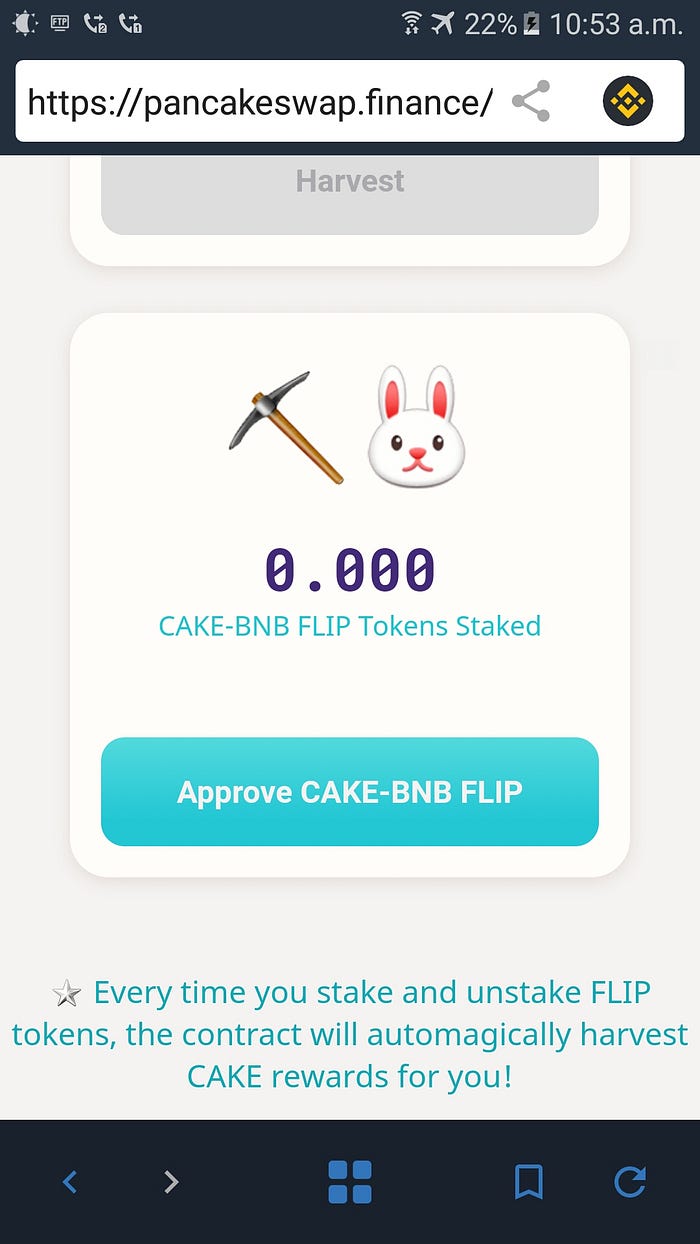Go forward to the next page
This screenshot has width=700, height=1244.
171,1183
